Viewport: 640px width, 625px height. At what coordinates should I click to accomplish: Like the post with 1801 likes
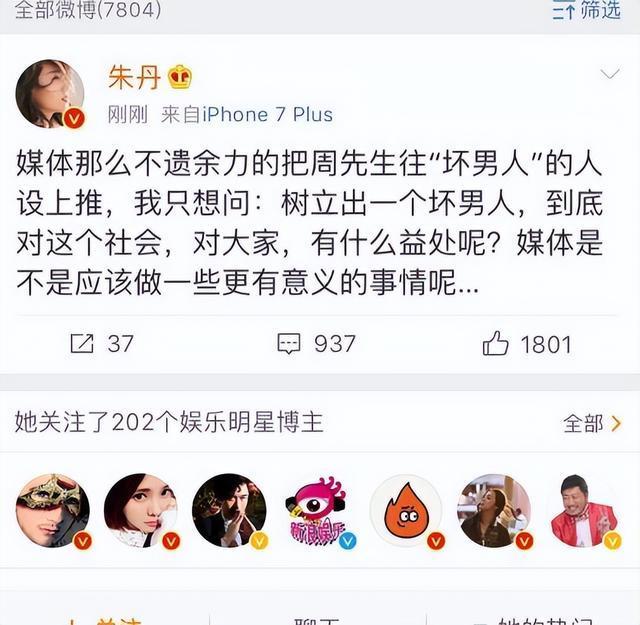coord(526,344)
